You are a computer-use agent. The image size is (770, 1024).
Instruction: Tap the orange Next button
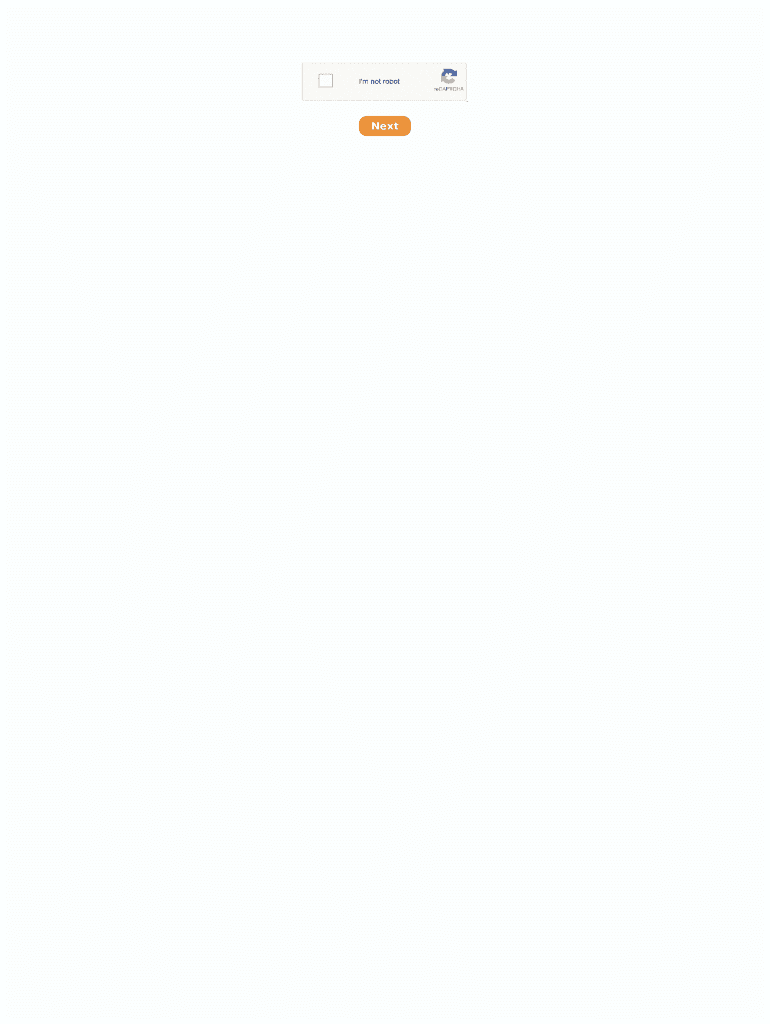[x=385, y=126]
